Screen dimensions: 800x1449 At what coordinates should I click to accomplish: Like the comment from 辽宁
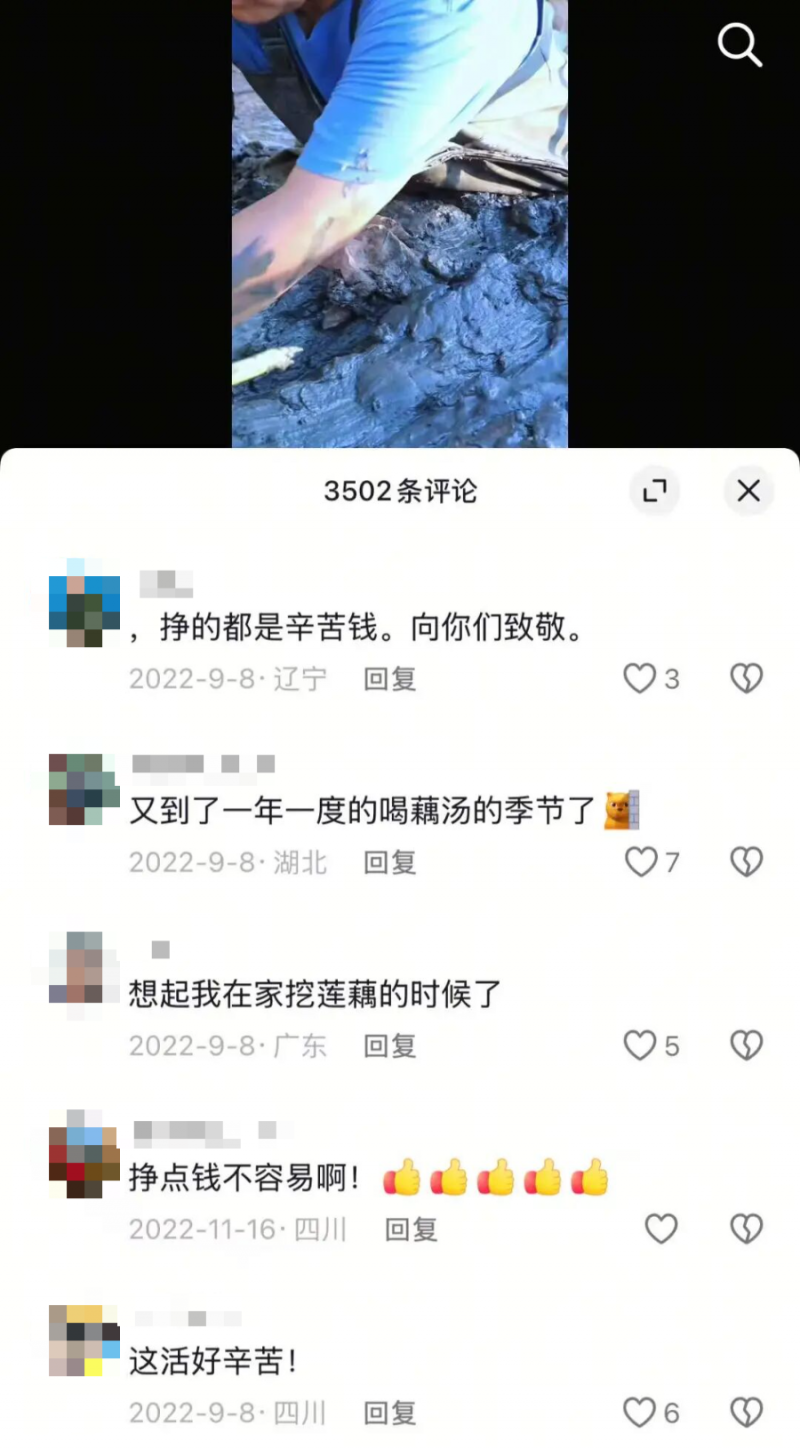640,679
